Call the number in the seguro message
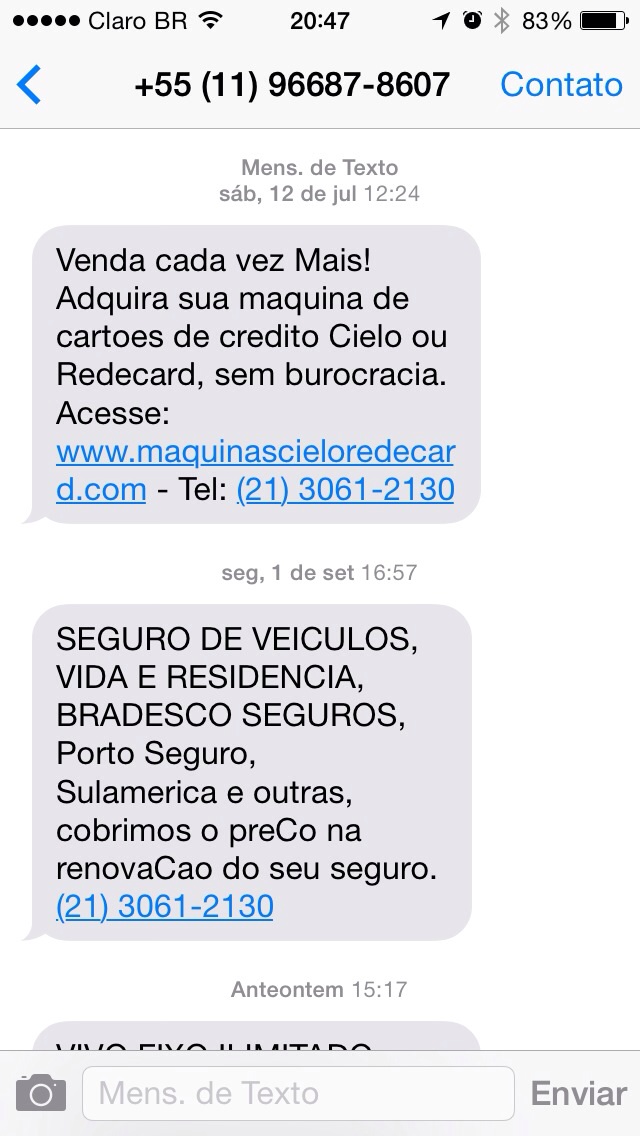This screenshot has width=640, height=1136. pyautogui.click(x=165, y=906)
